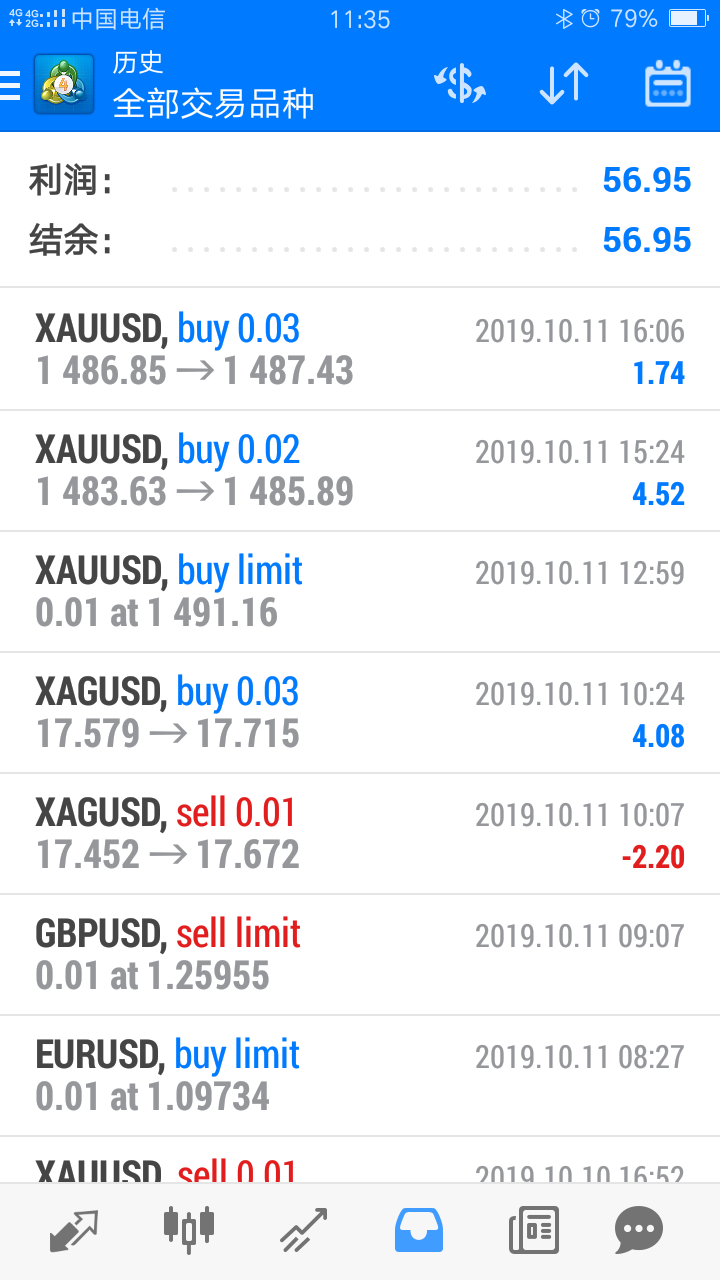The width and height of the screenshot is (720, 1280).
Task: Select the History tab
Action: 418,1230
